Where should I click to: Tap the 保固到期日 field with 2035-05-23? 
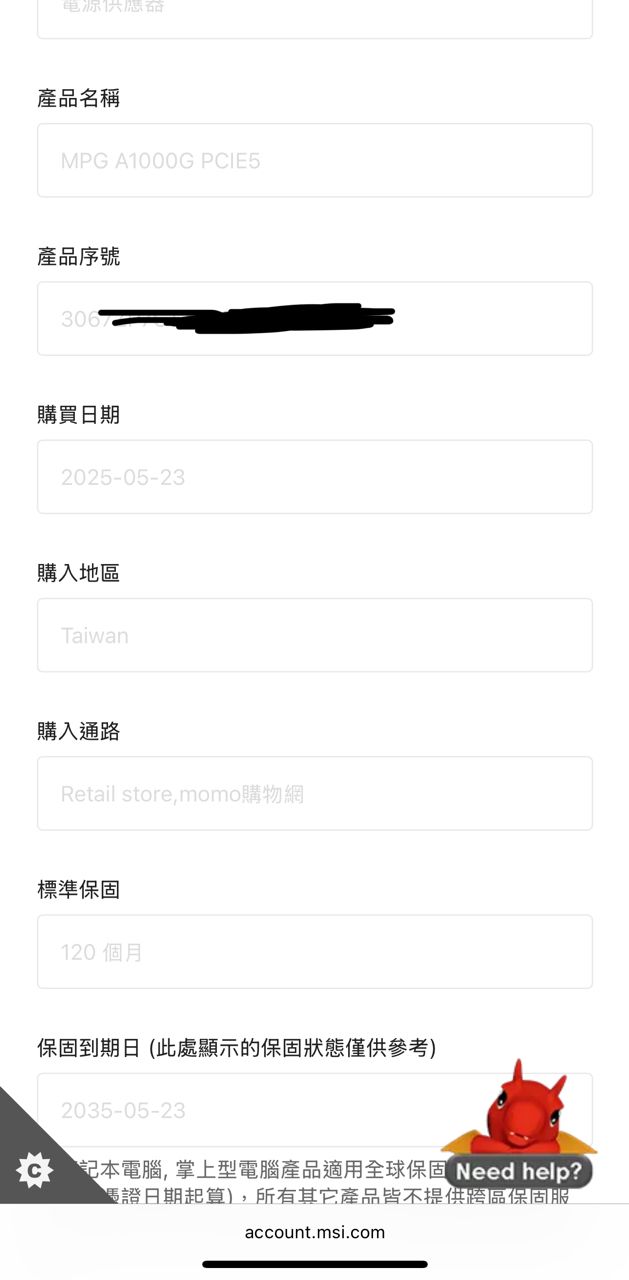tap(240, 1110)
